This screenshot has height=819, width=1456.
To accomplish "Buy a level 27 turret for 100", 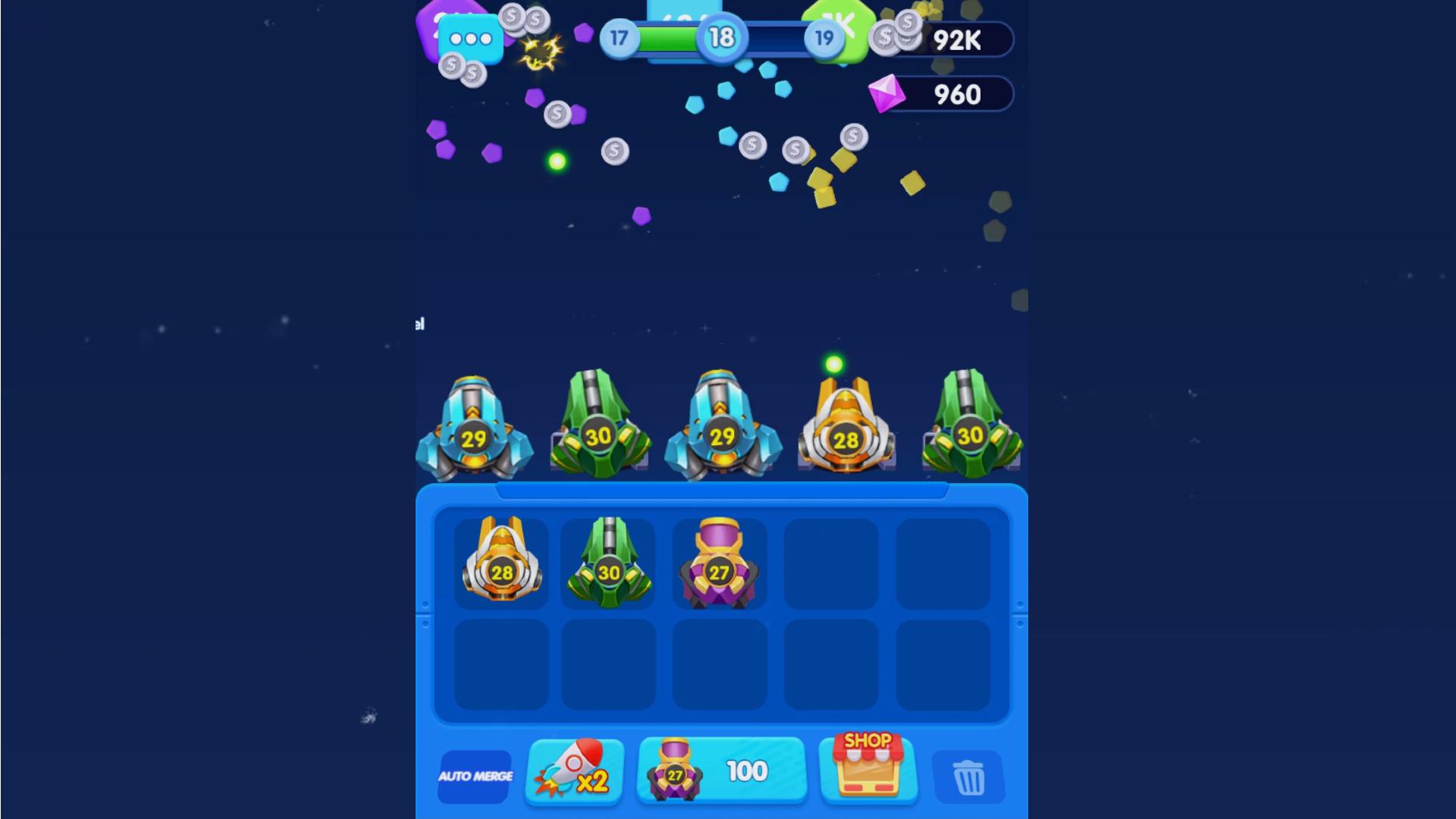I will coord(721,771).
